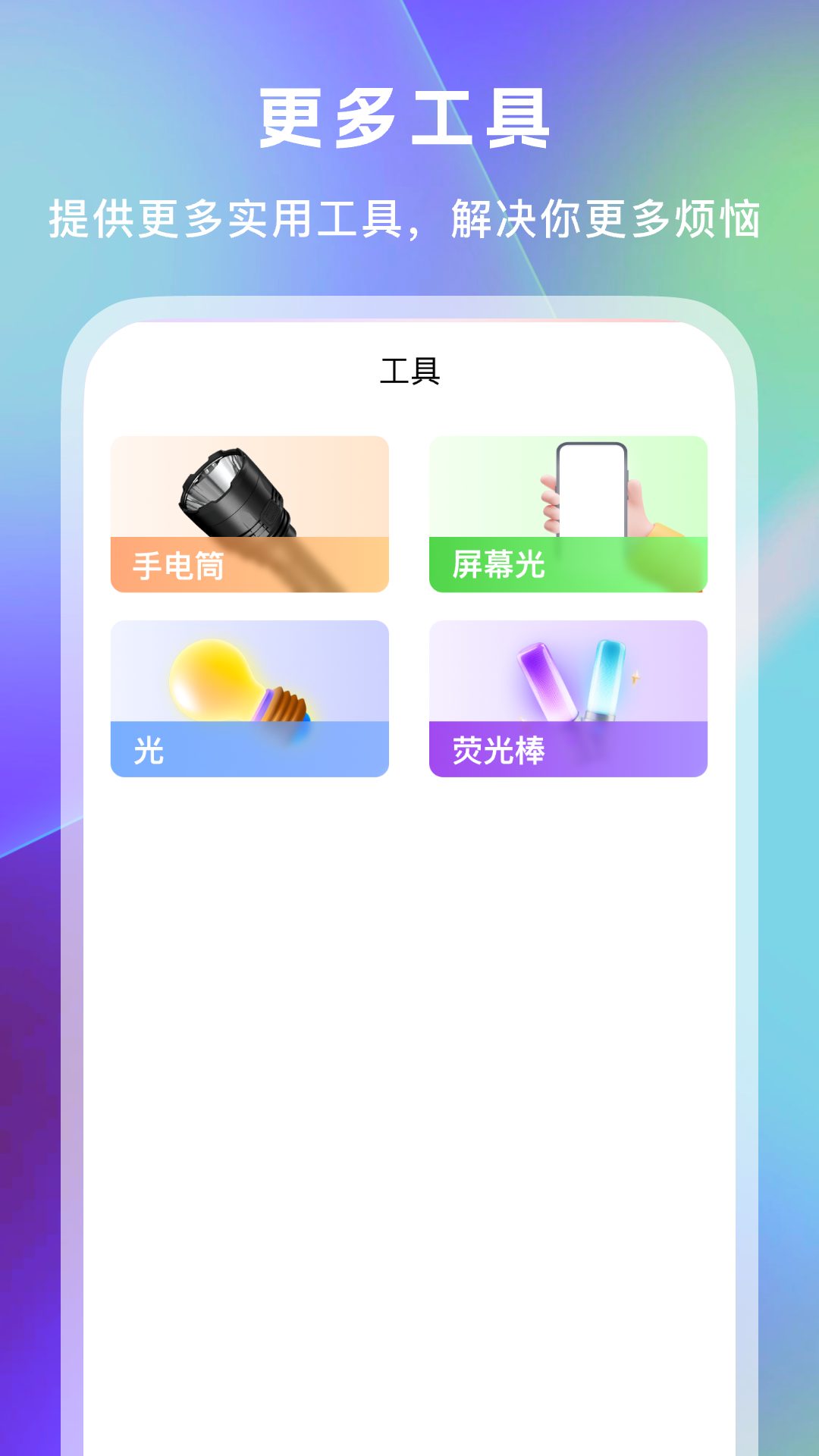Expand the 工具 tools panel header
The height and width of the screenshot is (1456, 819).
coord(409,372)
